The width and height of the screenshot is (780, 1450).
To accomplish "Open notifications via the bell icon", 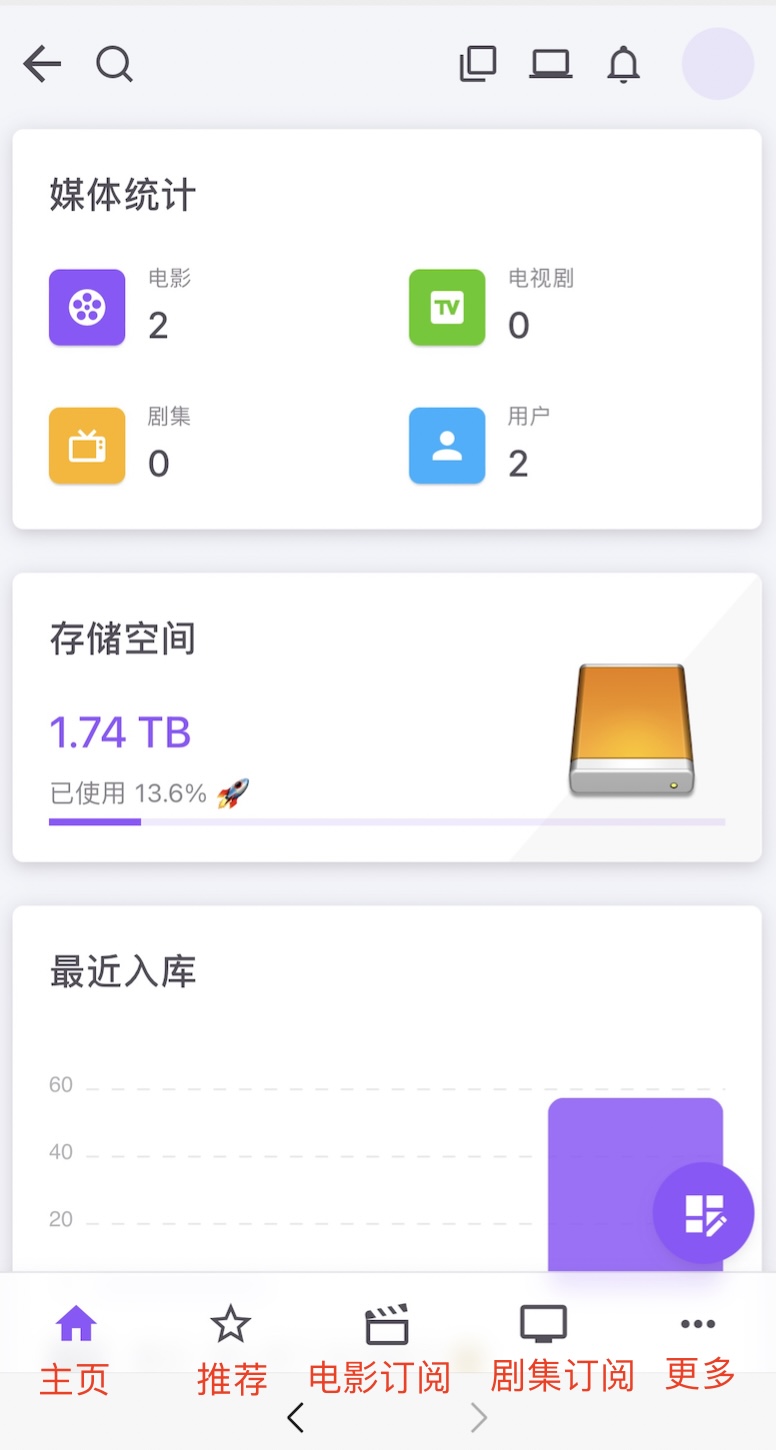I will point(622,63).
